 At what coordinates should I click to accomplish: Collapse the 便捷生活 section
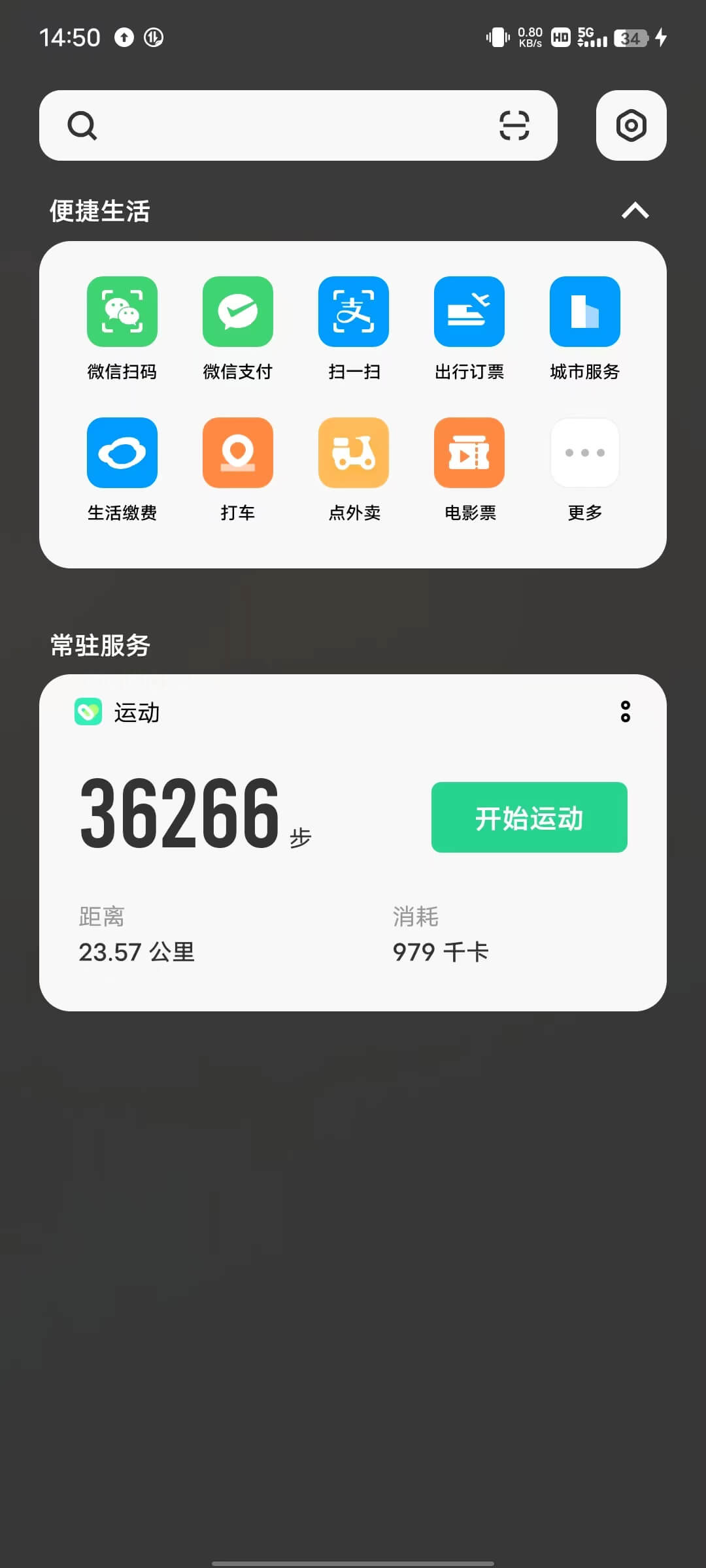pos(635,210)
